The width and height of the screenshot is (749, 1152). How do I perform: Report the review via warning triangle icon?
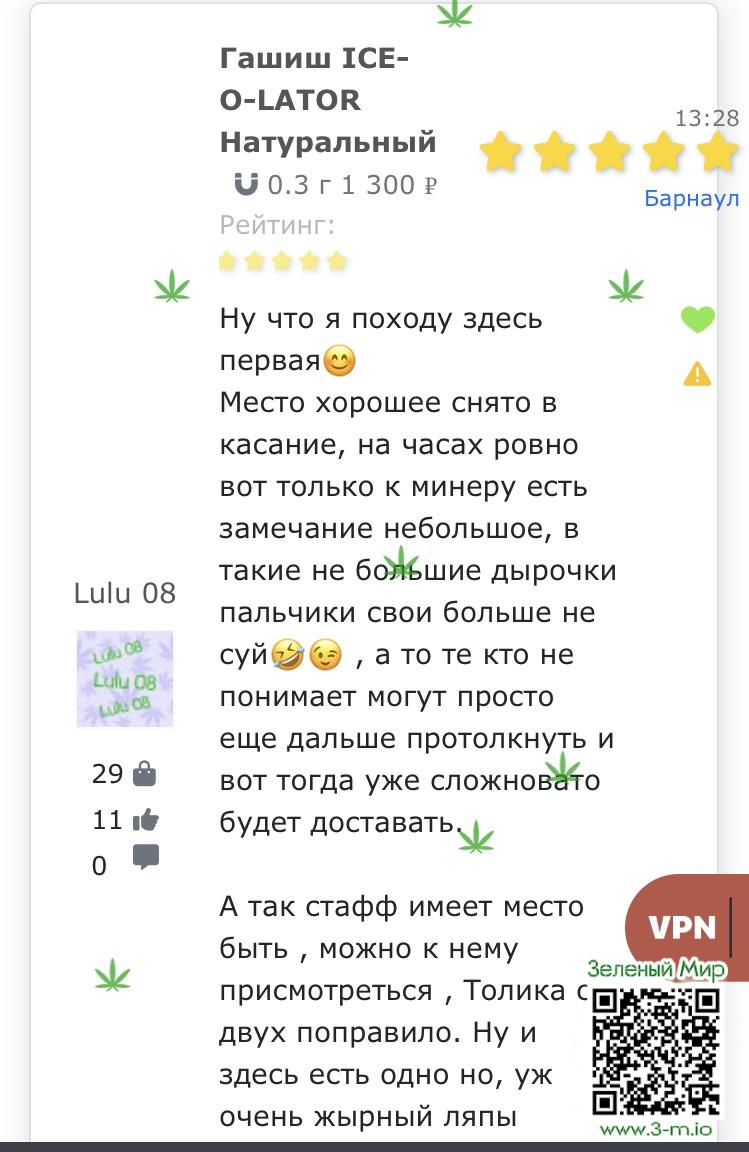click(697, 374)
